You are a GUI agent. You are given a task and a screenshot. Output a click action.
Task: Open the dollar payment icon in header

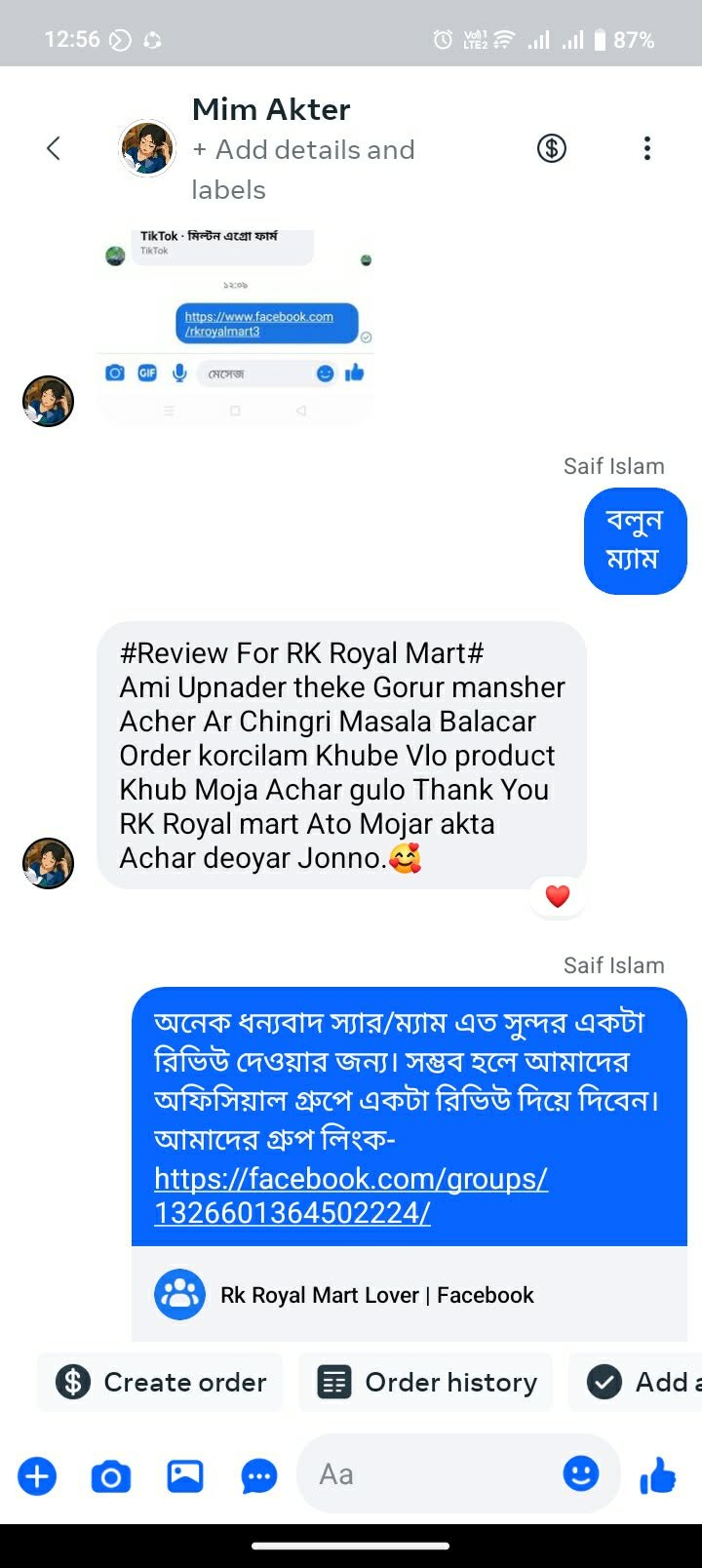click(552, 148)
